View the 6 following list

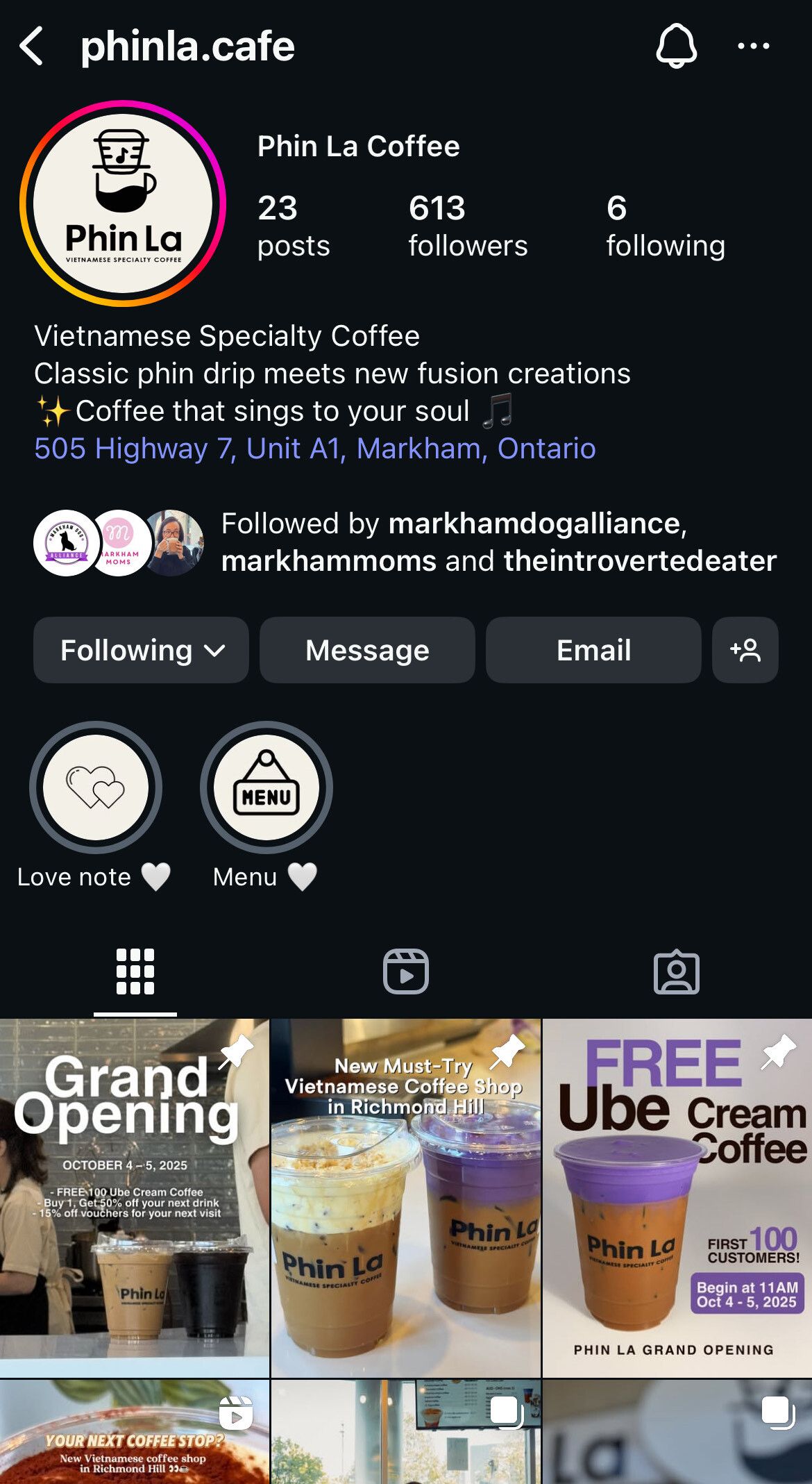(x=665, y=226)
